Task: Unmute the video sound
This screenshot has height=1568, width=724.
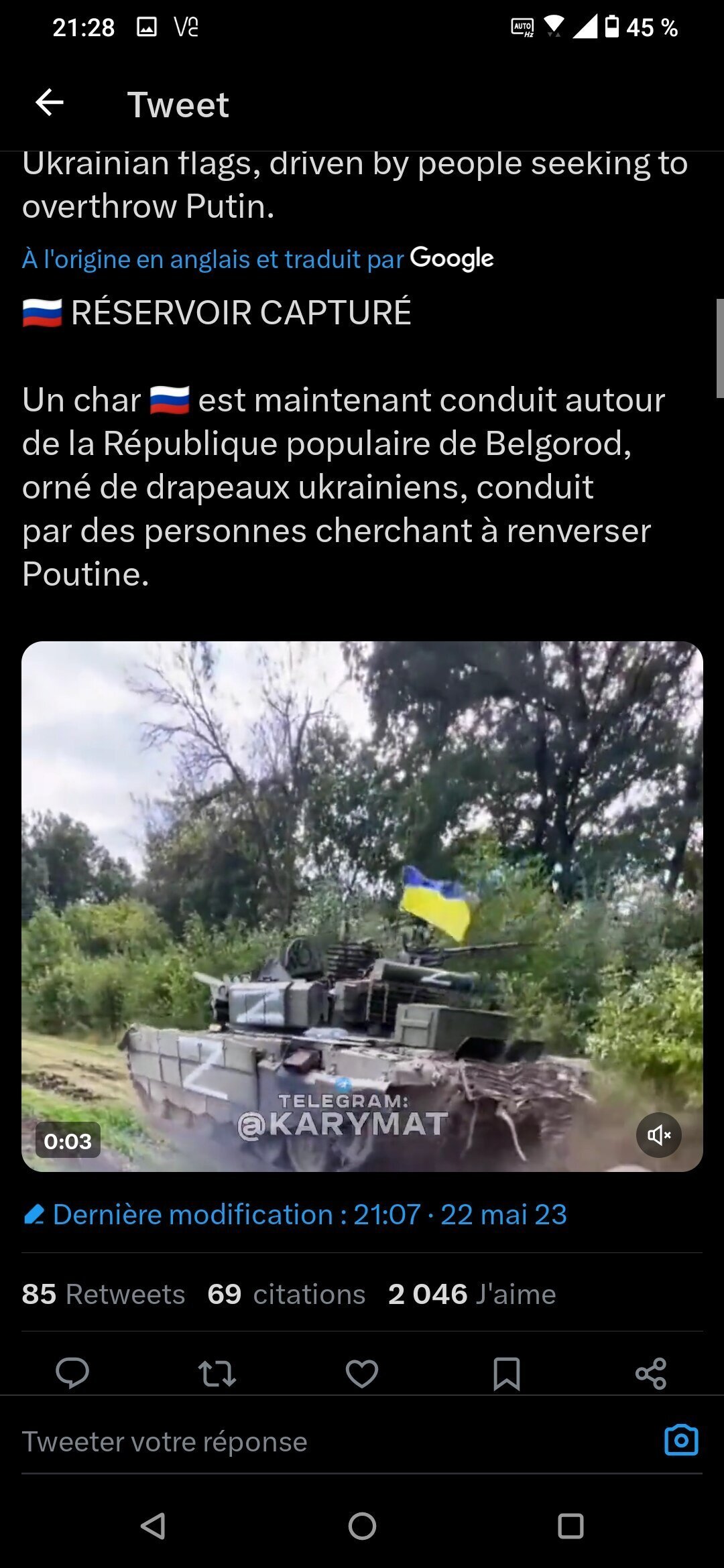Action: pos(658,1135)
